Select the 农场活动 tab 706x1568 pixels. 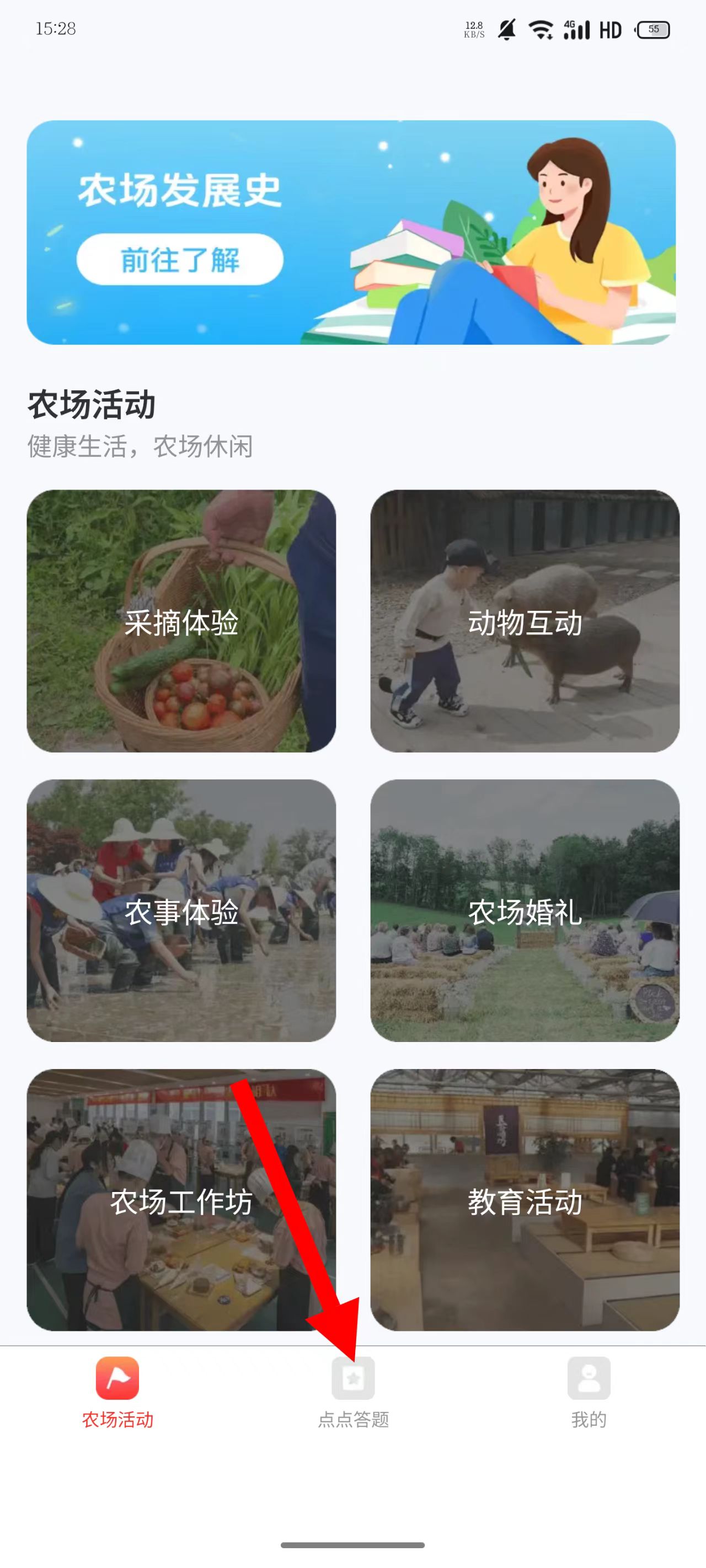[x=117, y=1393]
